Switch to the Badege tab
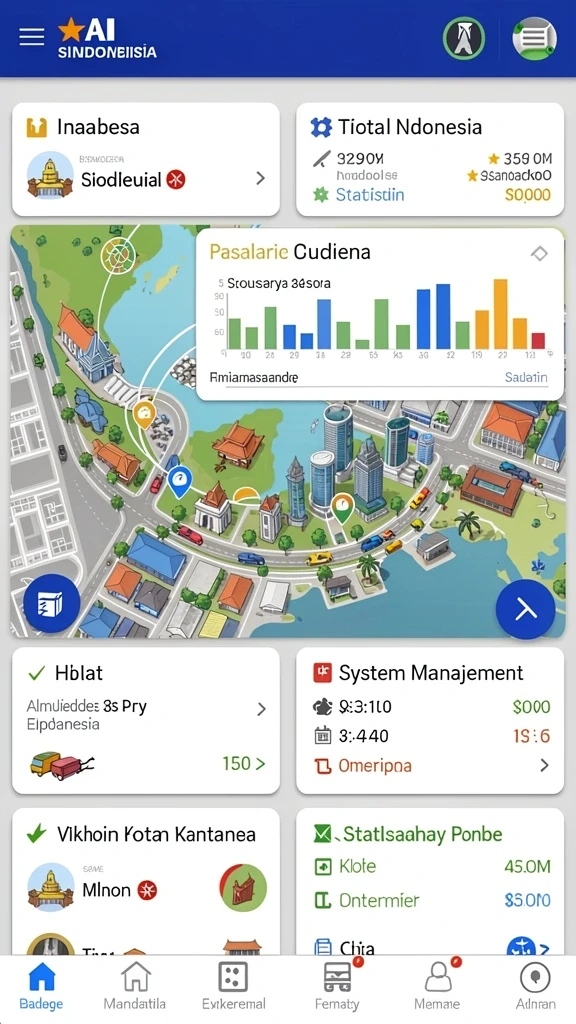Image resolution: width=576 pixels, height=1024 pixels. point(41,986)
